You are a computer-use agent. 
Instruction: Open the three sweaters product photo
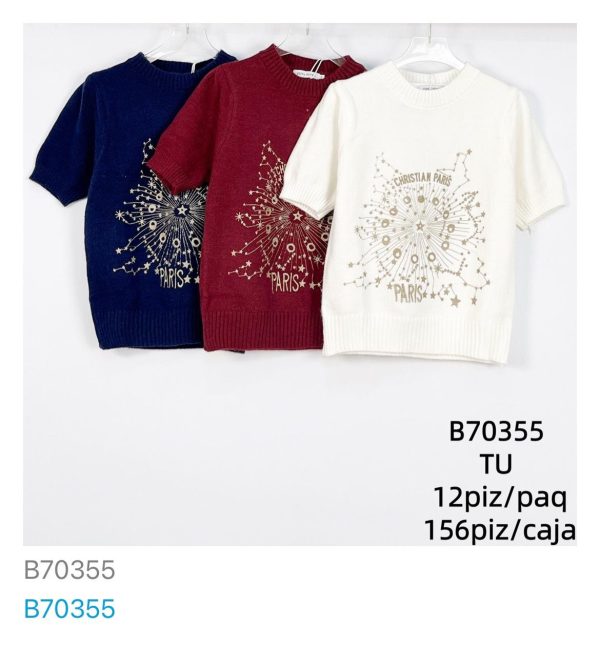click(300, 285)
